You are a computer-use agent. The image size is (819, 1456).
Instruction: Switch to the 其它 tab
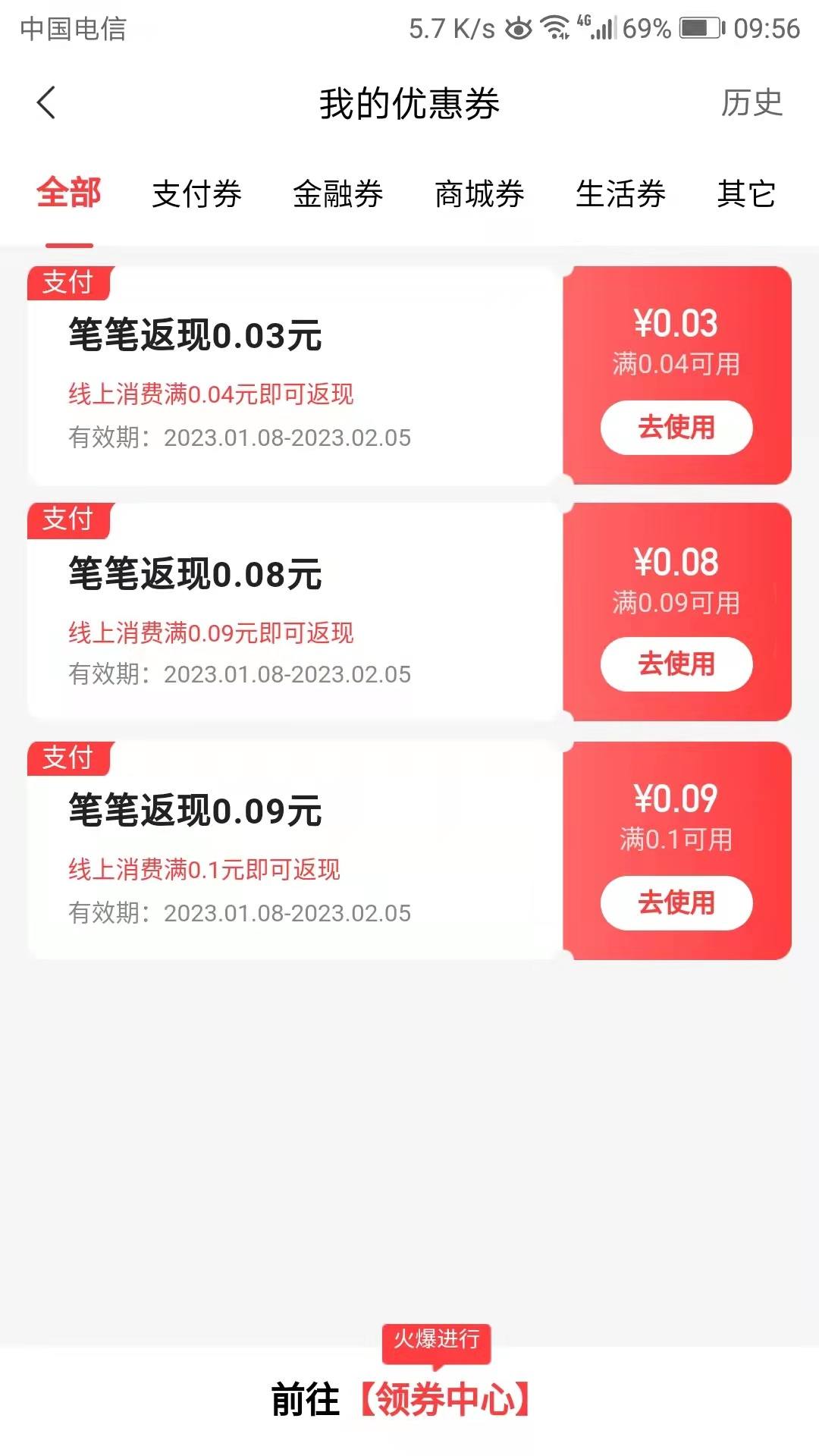pyautogui.click(x=746, y=194)
